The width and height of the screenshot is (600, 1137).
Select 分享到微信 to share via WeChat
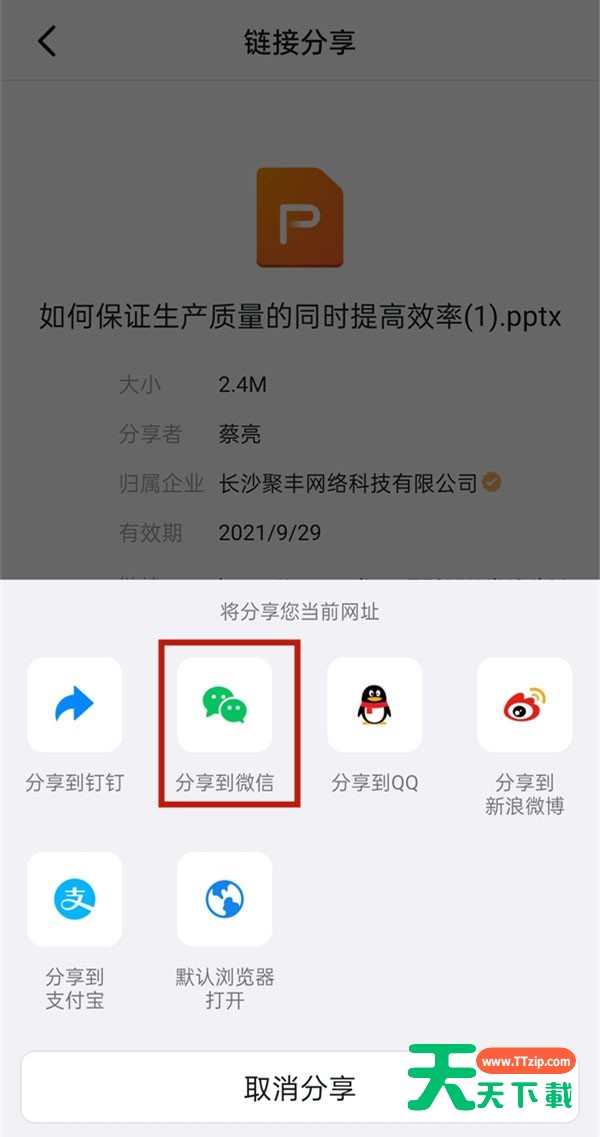[x=225, y=705]
